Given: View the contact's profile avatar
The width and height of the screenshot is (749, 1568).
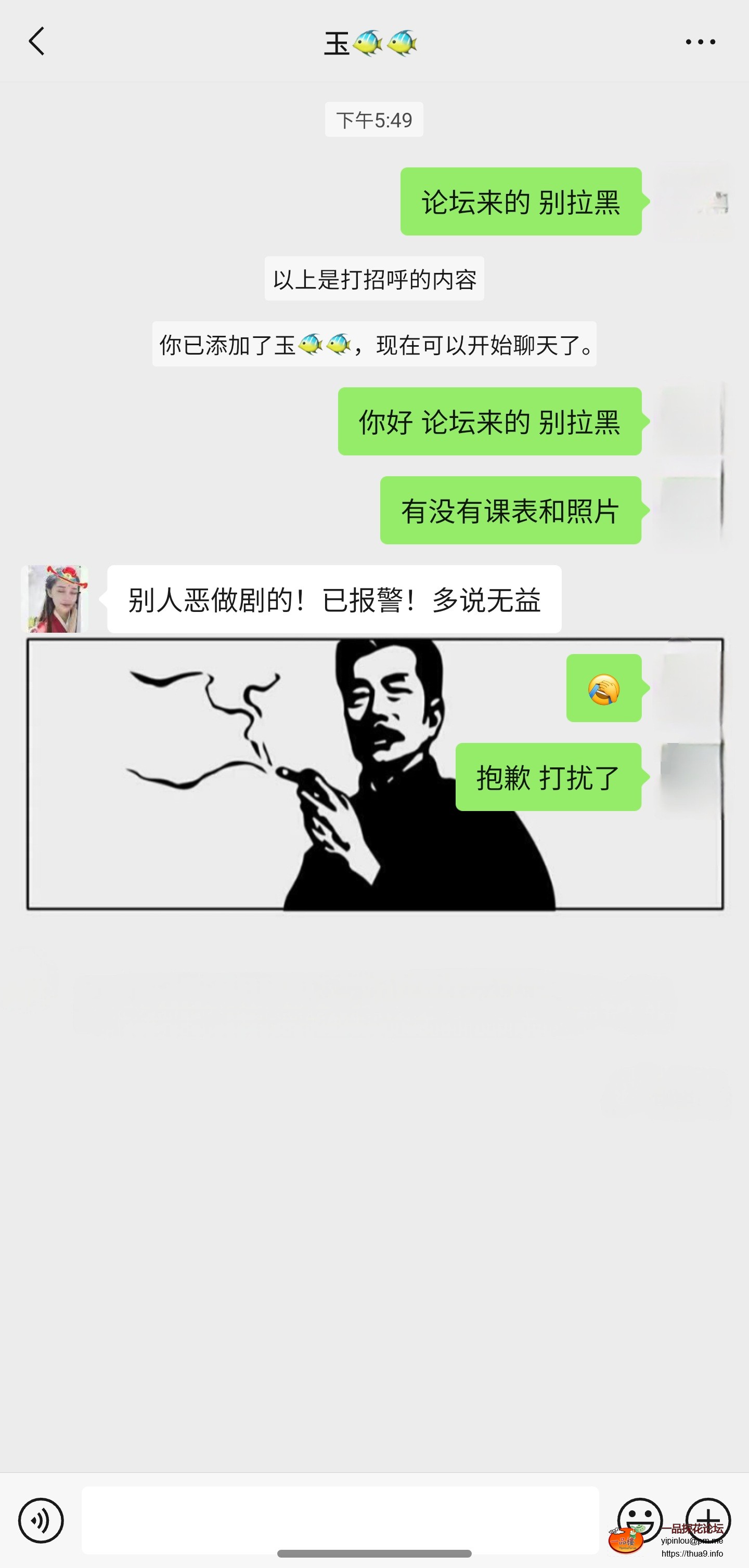Looking at the screenshot, I should click(55, 599).
